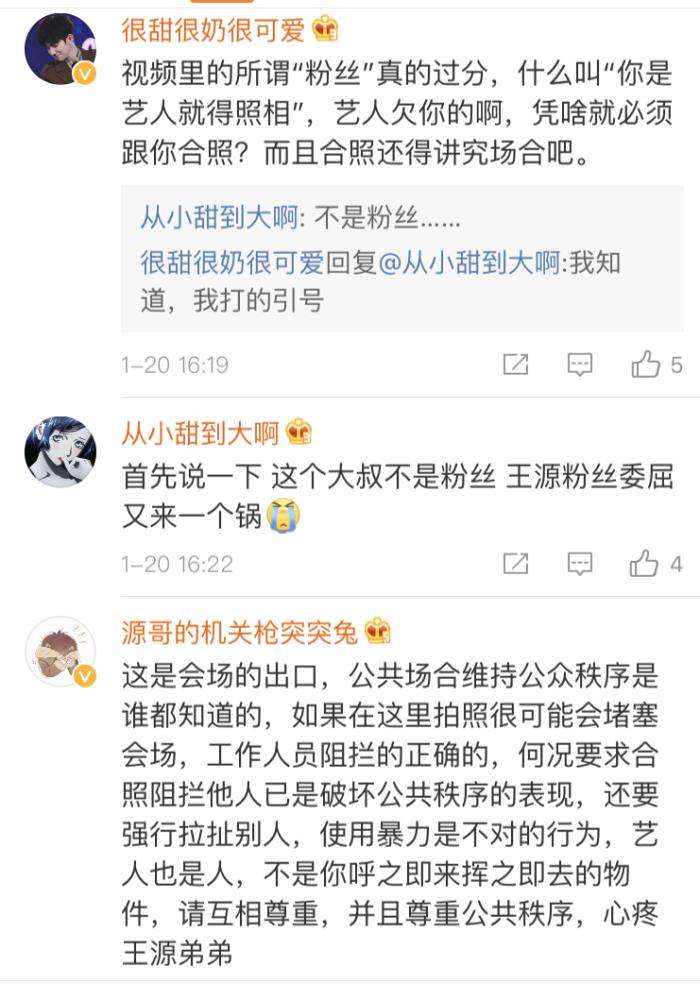Open avatar of 很甜很奶很可爱
The image size is (700, 984).
click(60, 49)
